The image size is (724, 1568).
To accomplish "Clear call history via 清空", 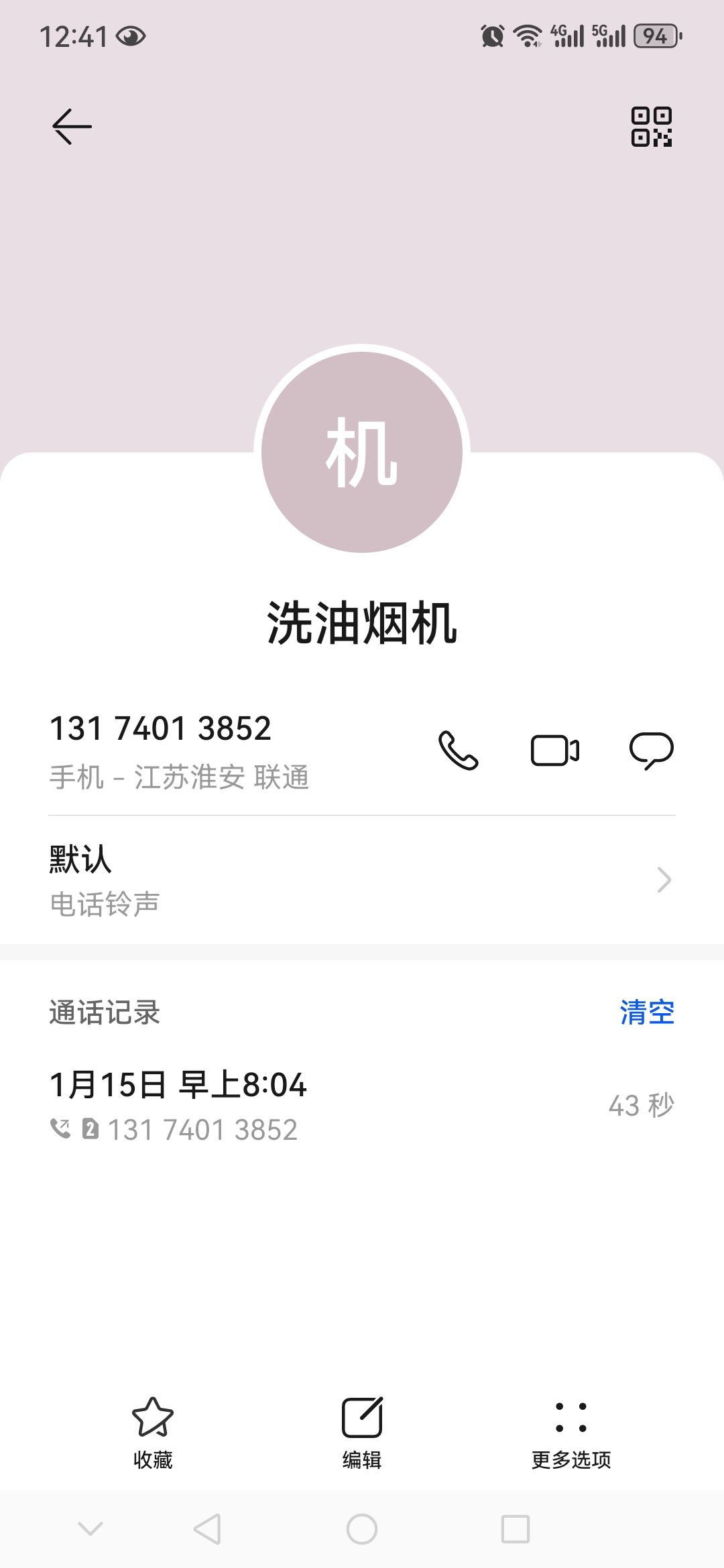I will [x=647, y=1012].
